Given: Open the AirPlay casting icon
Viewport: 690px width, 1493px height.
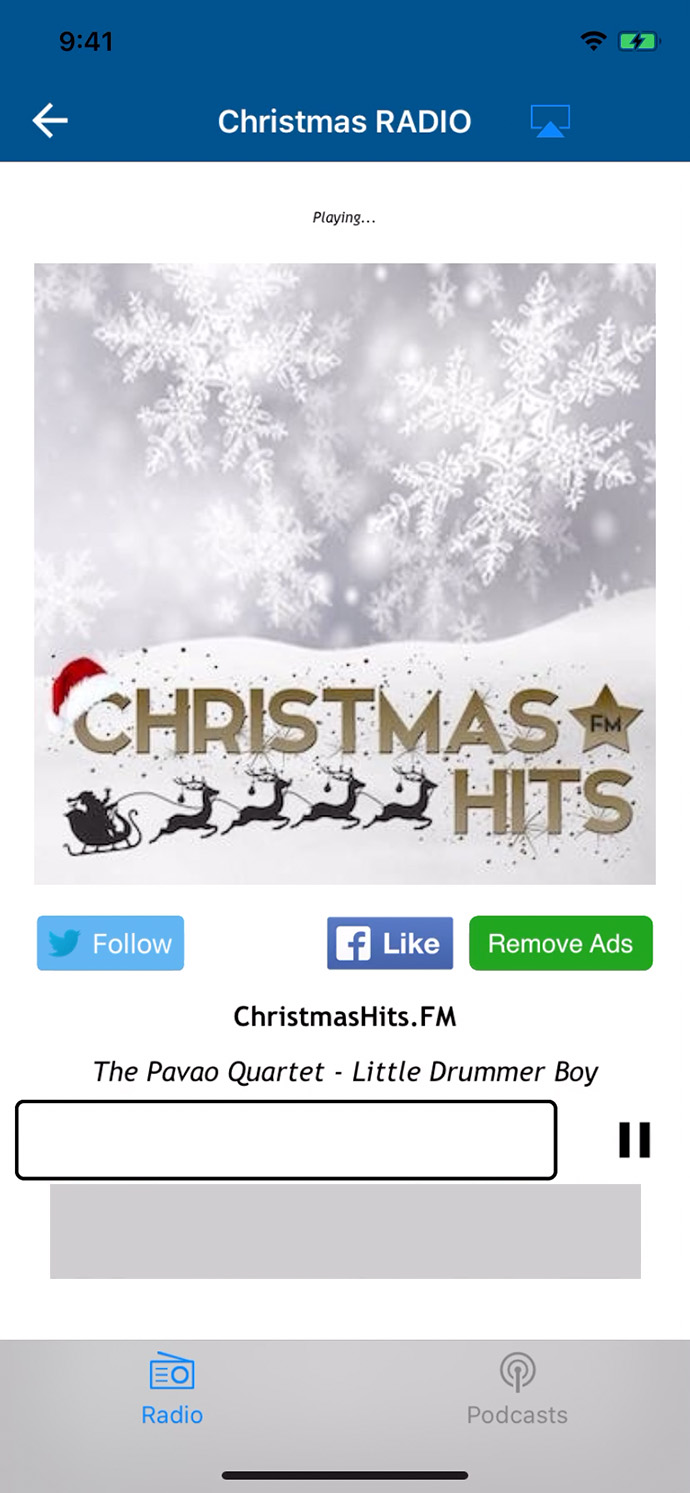Looking at the screenshot, I should click(550, 121).
